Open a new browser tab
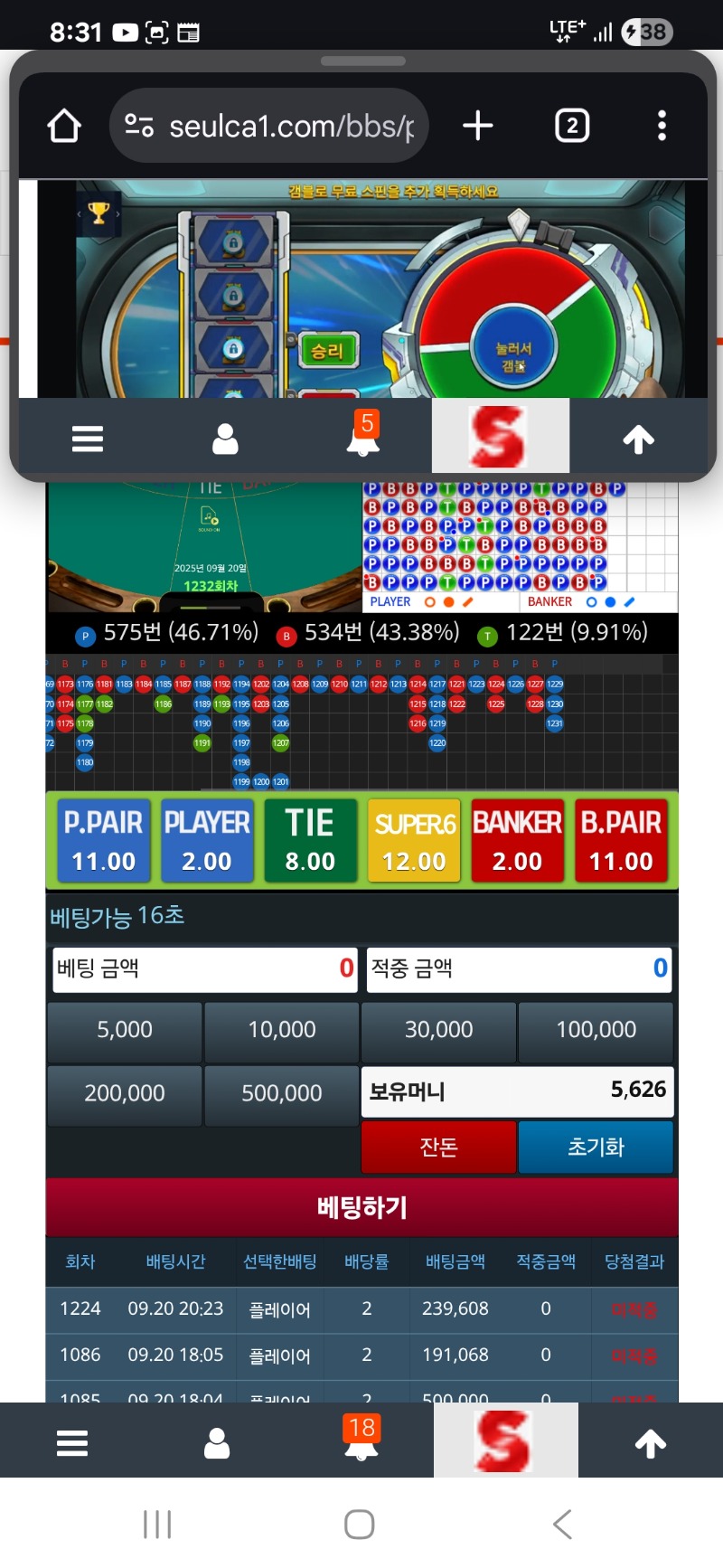The height and width of the screenshot is (1568, 723). [x=477, y=126]
